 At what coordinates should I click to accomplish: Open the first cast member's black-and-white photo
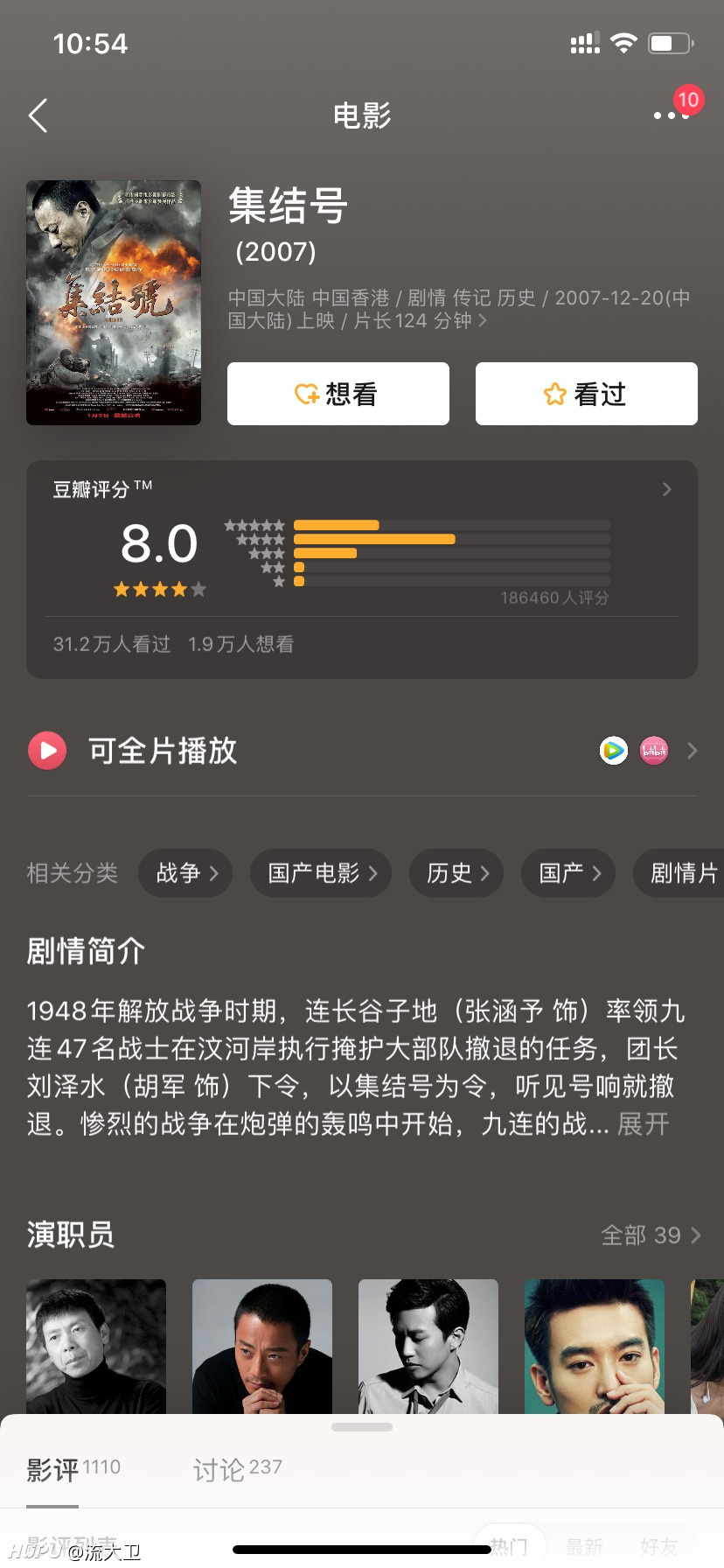tap(96, 1347)
